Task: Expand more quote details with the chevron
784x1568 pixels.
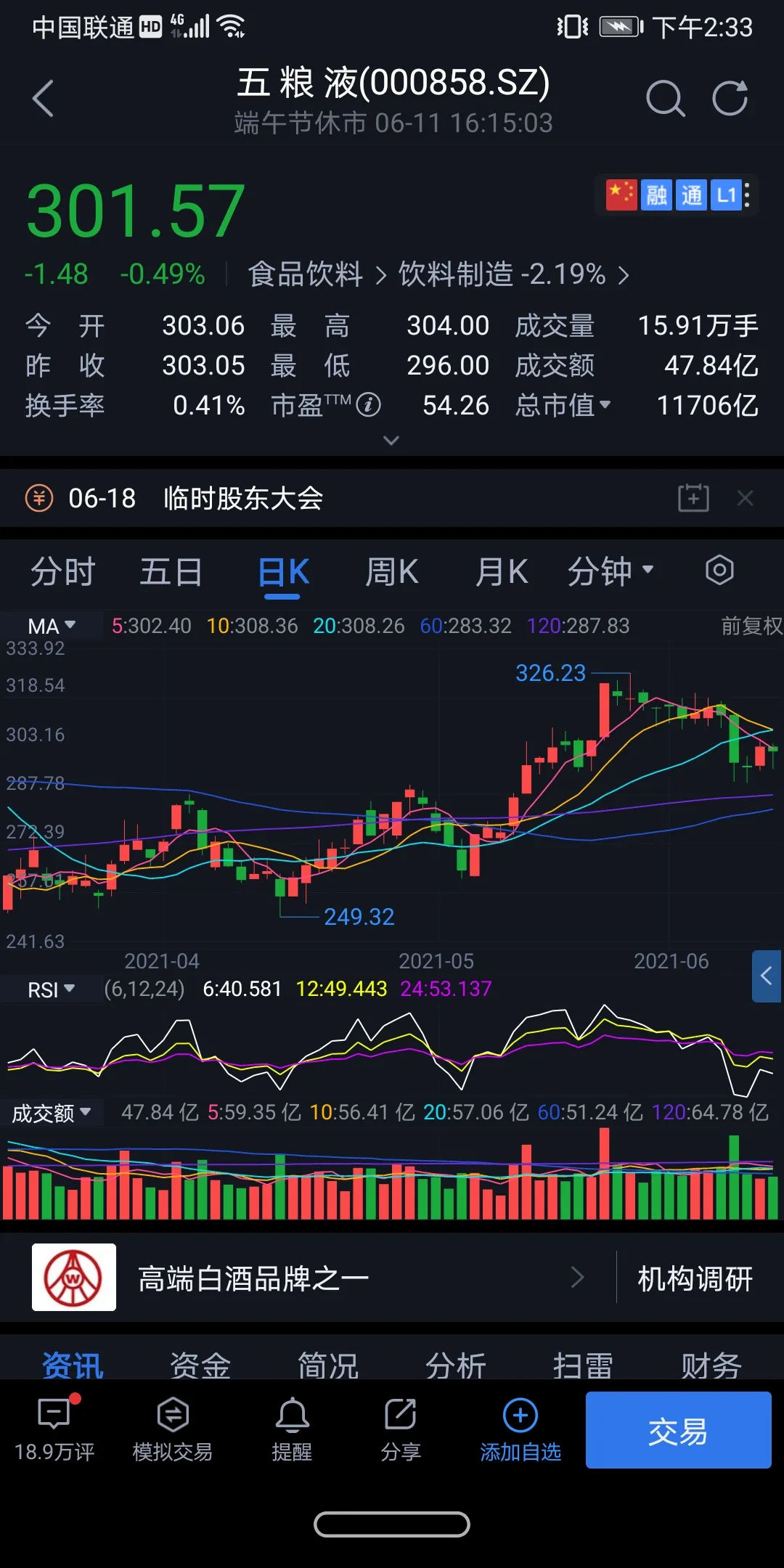Action: [x=391, y=441]
